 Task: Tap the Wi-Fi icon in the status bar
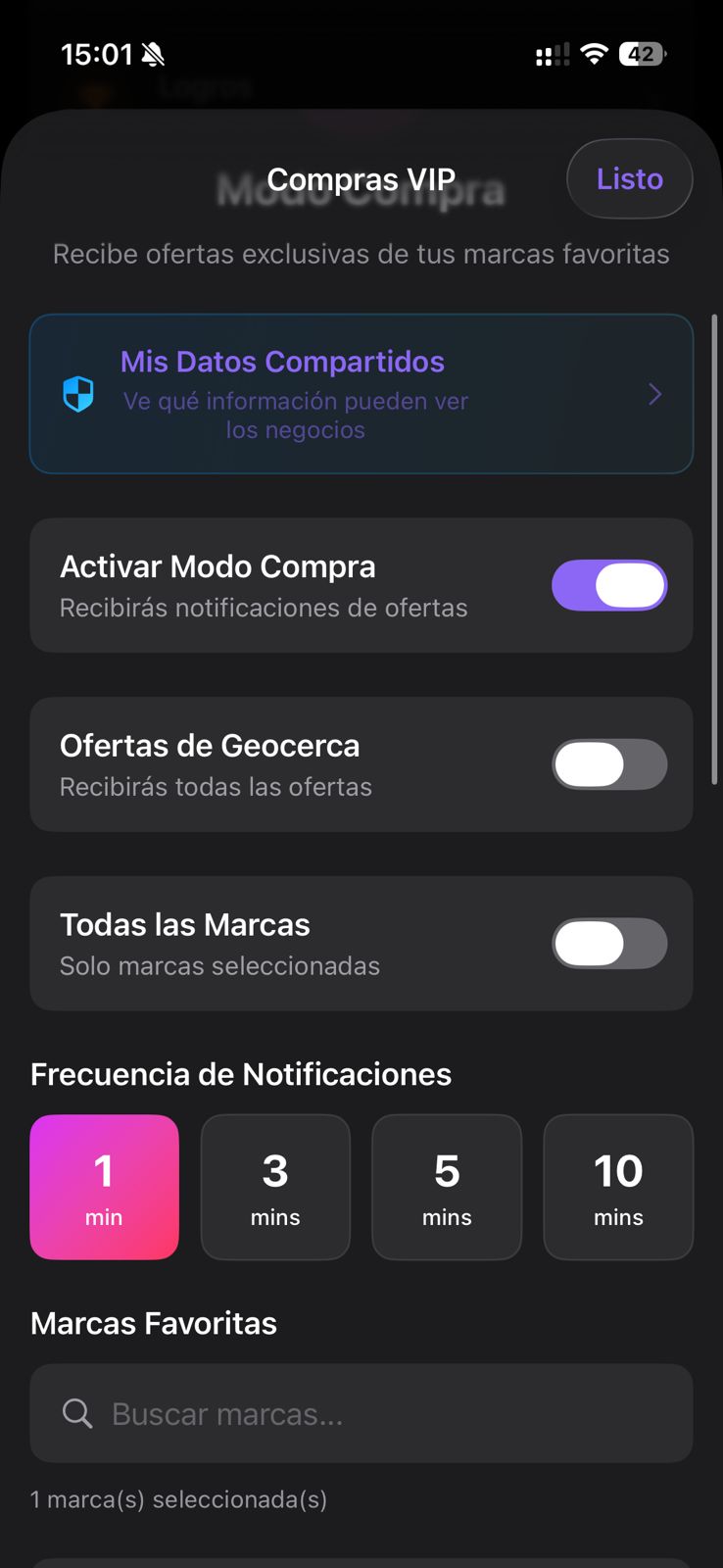(594, 54)
